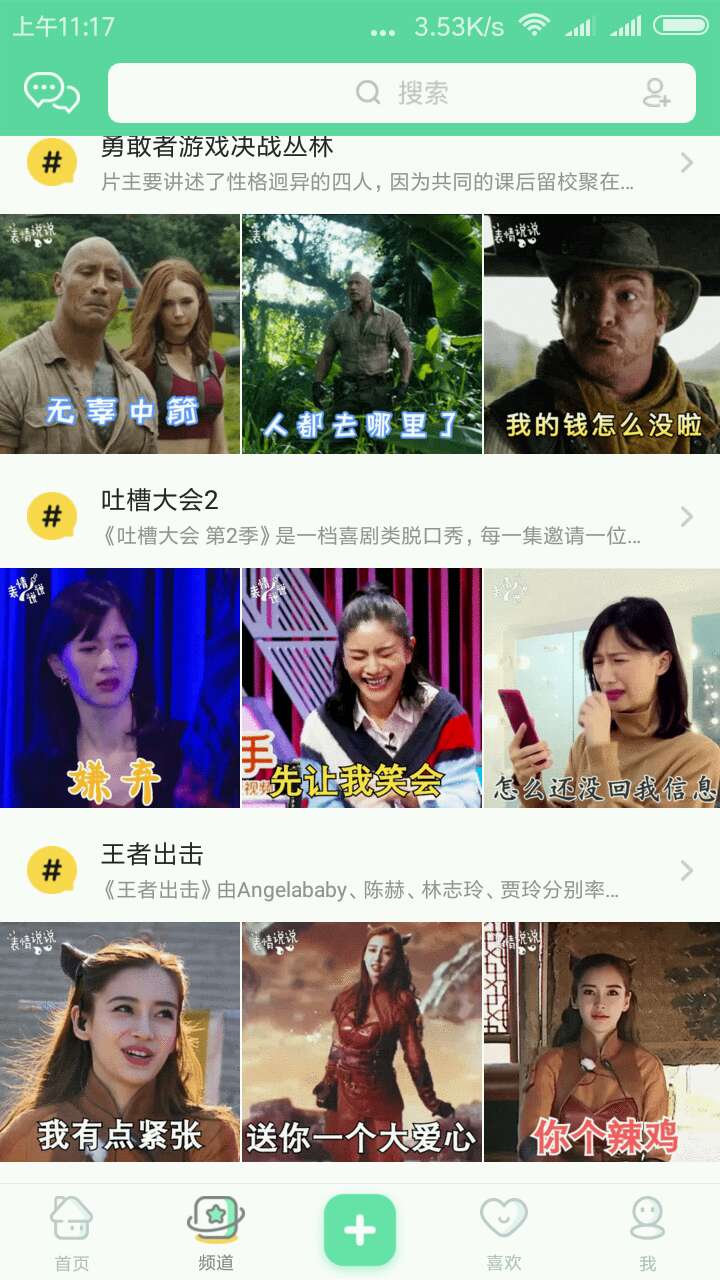This screenshot has width=720, height=1280.
Task: Tap the 搜索 search box
Action: tap(400, 93)
